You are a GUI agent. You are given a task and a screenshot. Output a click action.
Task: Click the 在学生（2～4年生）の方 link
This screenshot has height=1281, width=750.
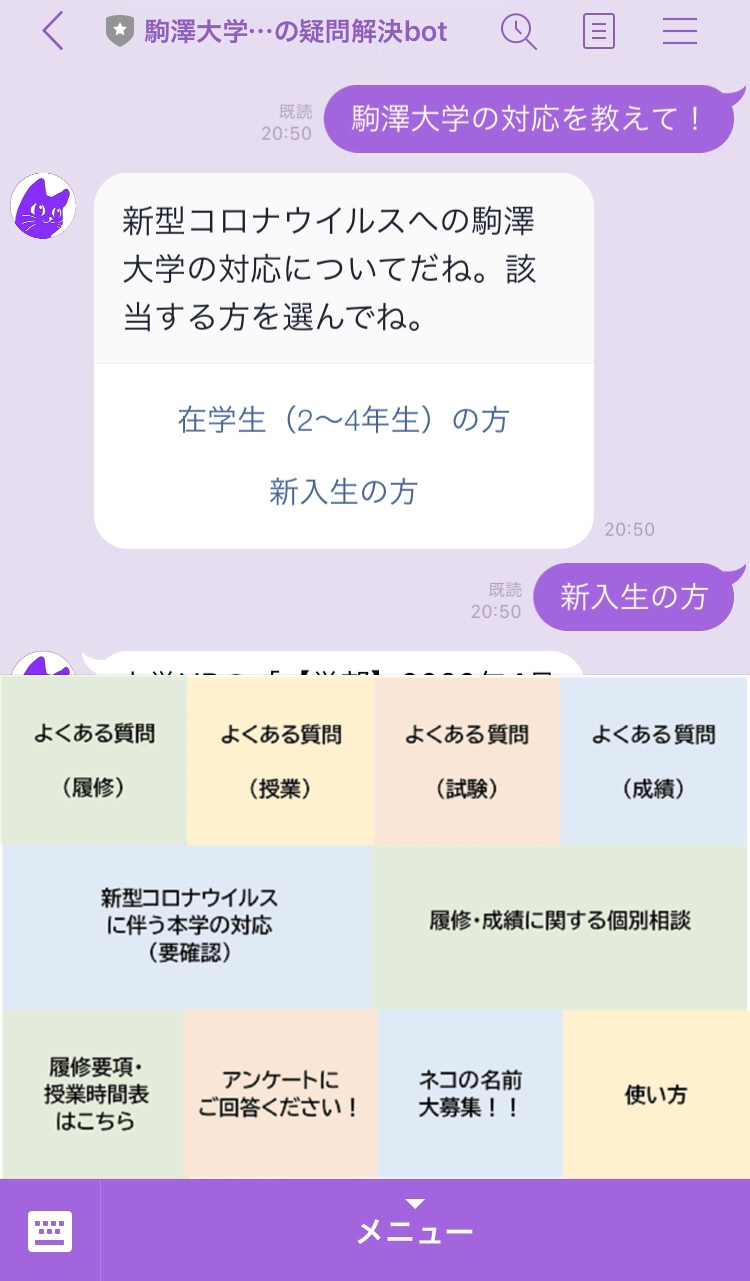point(344,419)
